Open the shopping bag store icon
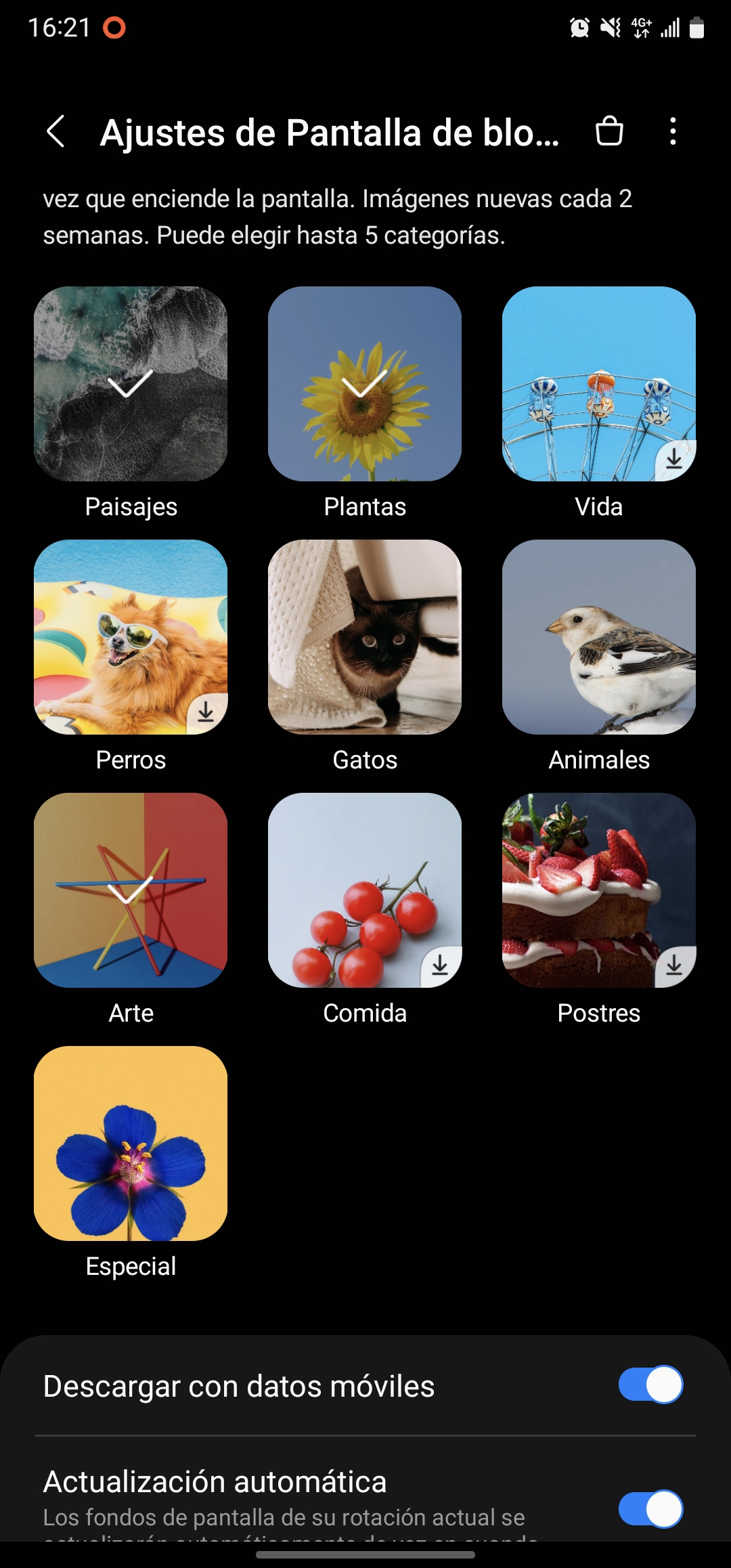The width and height of the screenshot is (731, 1568). click(609, 131)
